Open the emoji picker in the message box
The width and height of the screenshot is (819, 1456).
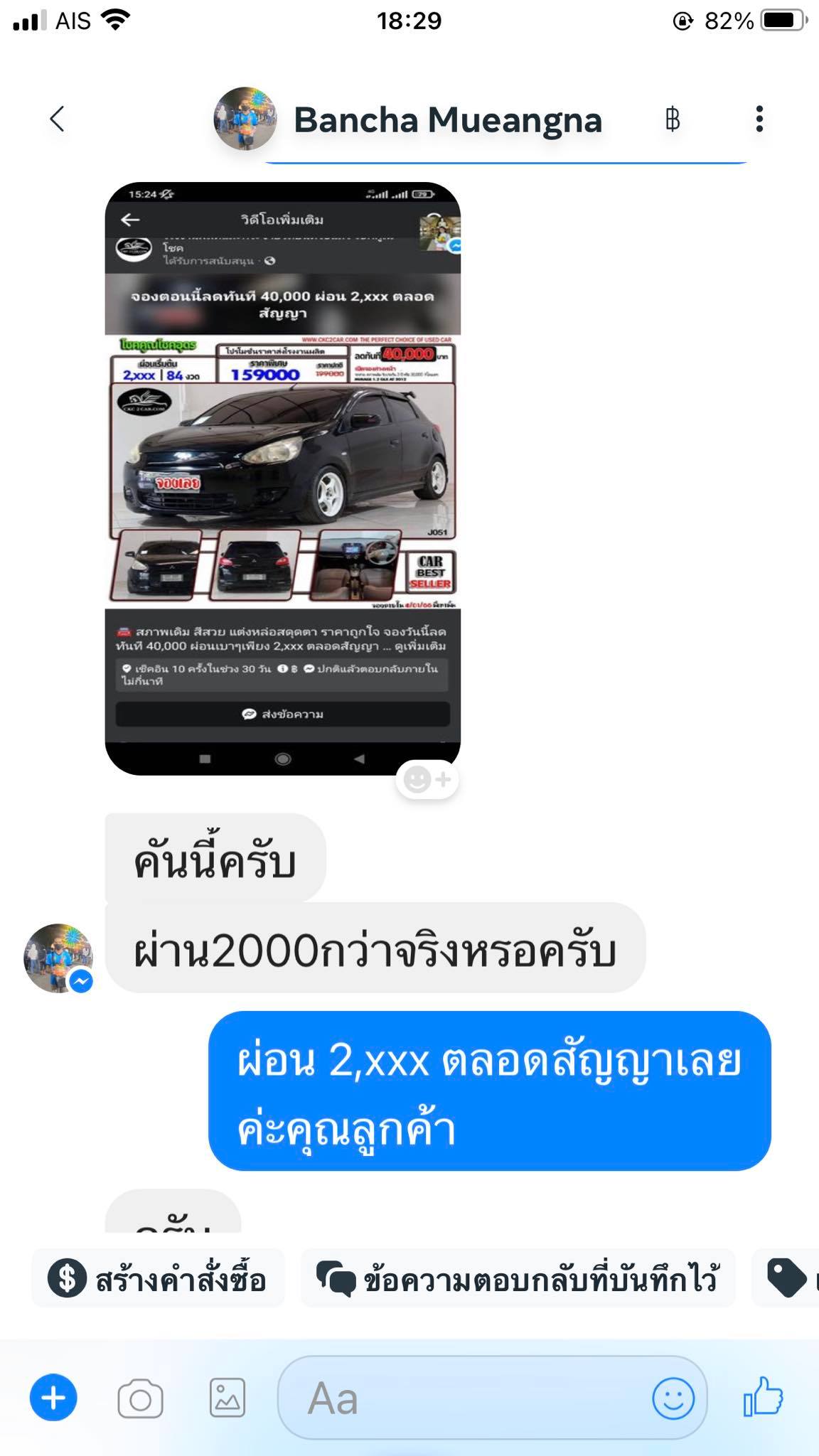[x=673, y=1398]
